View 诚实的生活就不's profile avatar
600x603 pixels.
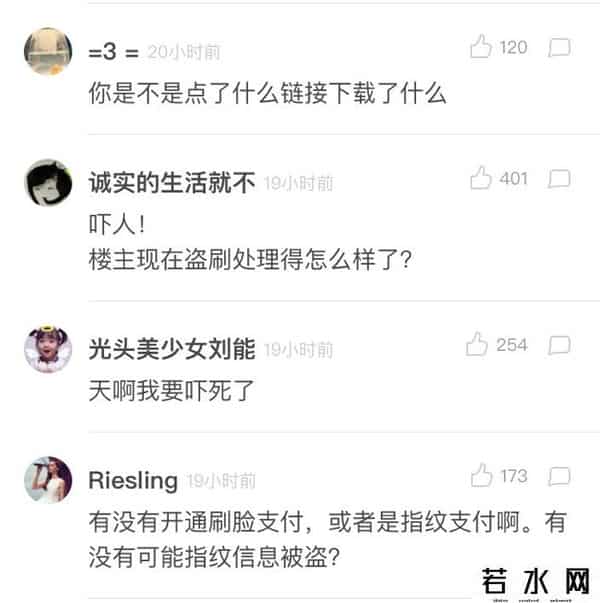(48, 183)
